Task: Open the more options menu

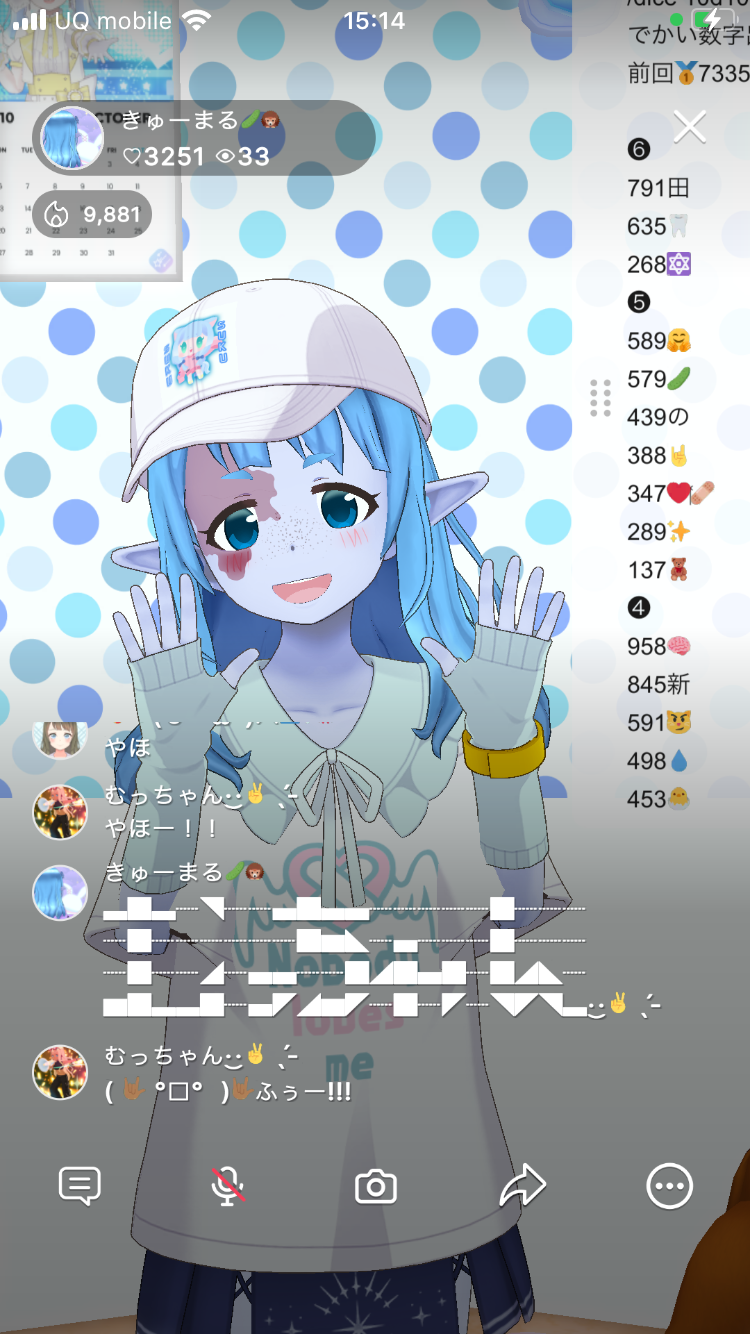Action: [669, 1187]
